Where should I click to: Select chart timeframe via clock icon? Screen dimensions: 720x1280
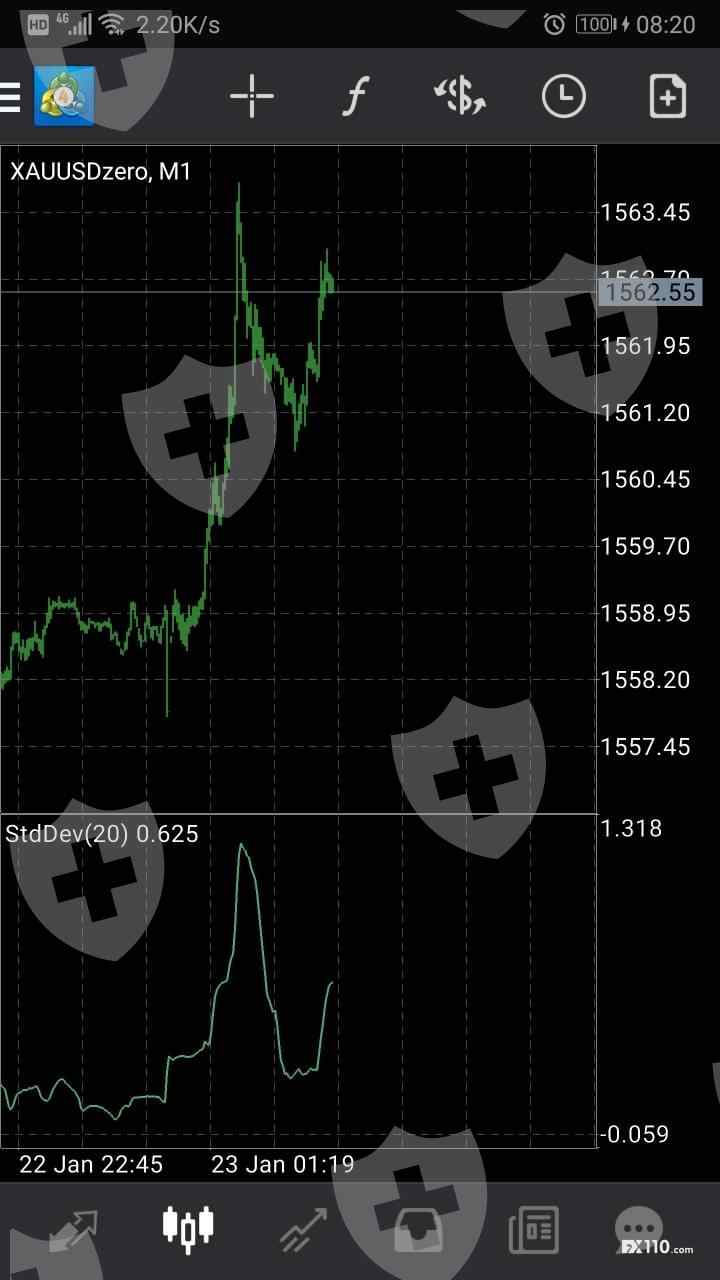(x=563, y=97)
